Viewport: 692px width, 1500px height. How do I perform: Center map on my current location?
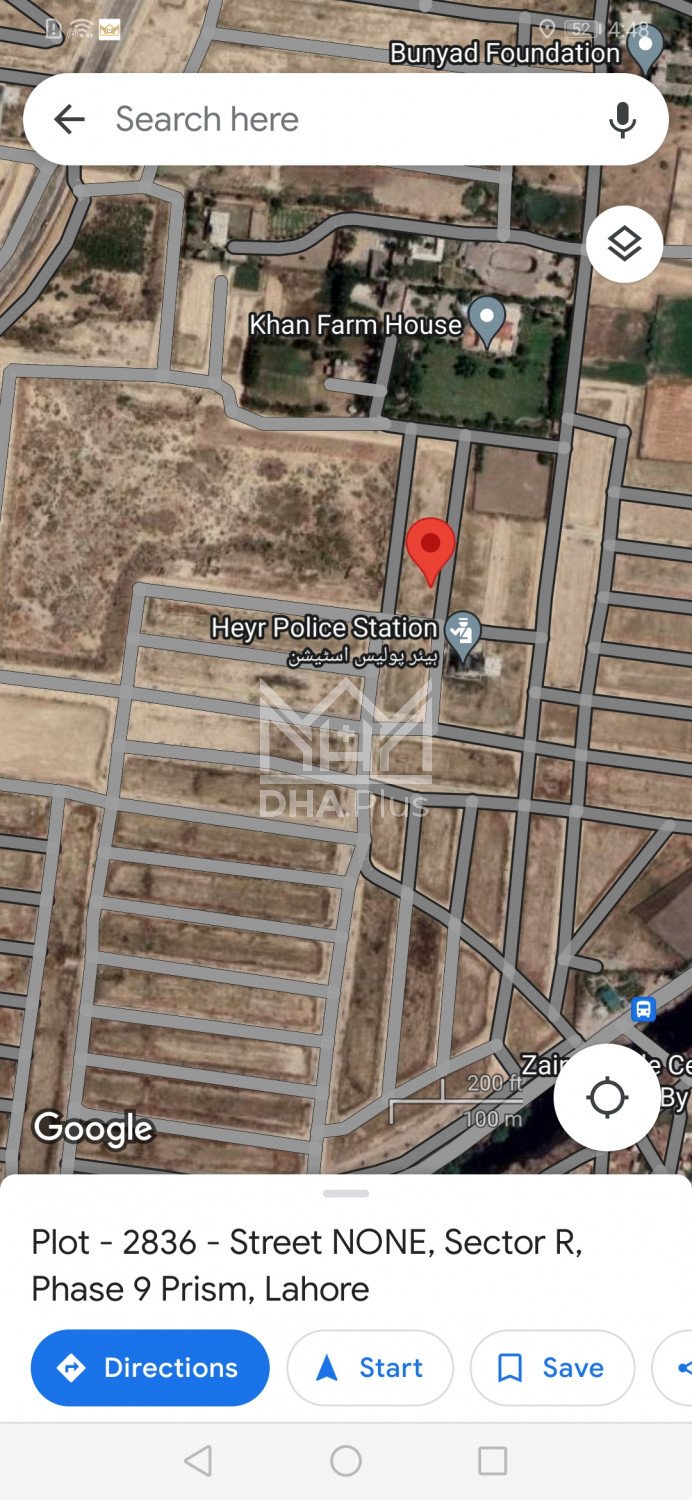pyautogui.click(x=607, y=1097)
